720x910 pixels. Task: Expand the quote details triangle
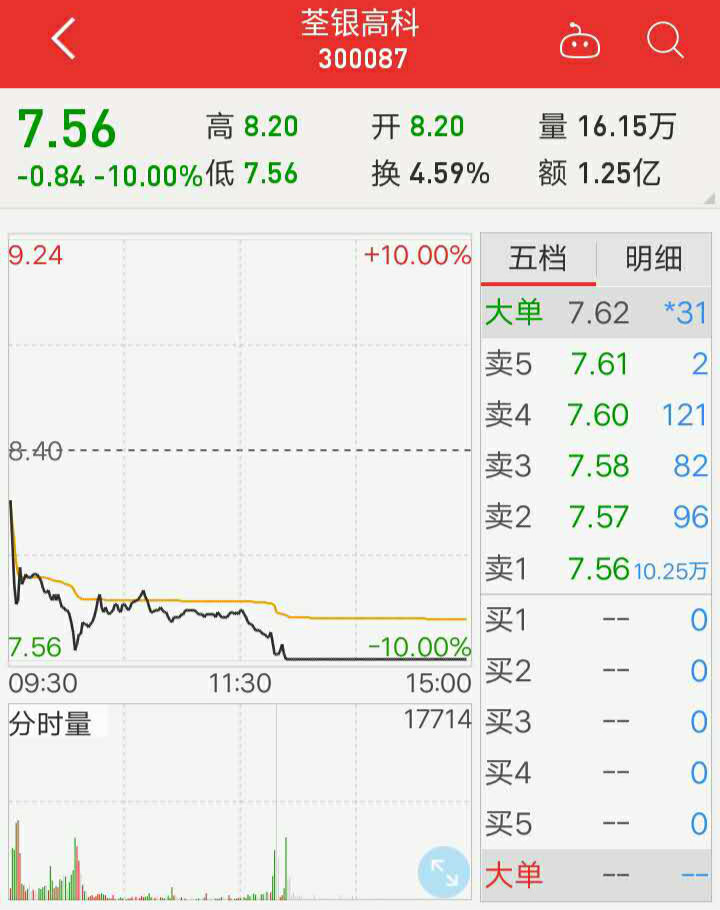click(711, 199)
